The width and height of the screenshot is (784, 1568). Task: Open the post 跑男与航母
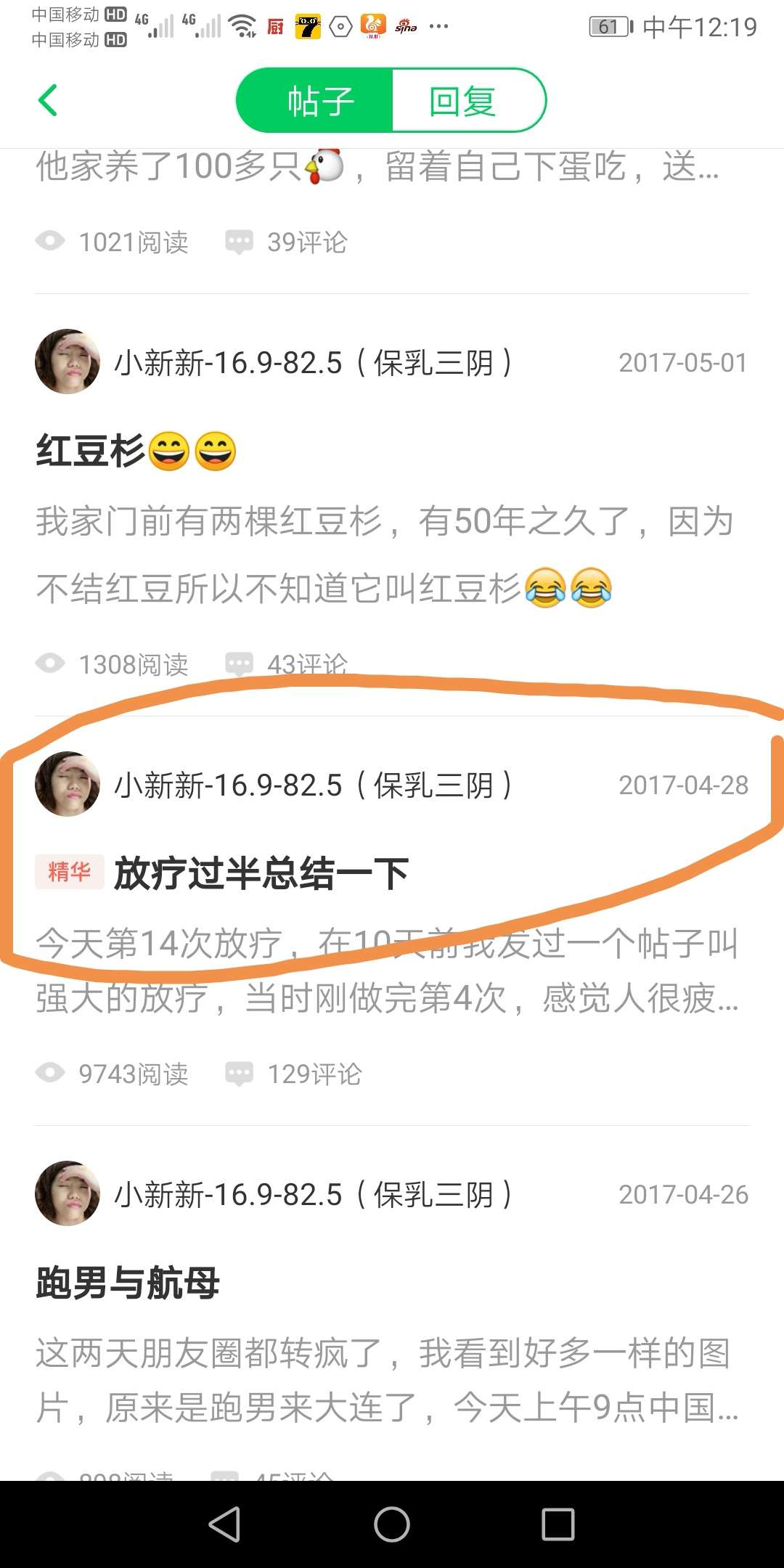coord(128,1283)
